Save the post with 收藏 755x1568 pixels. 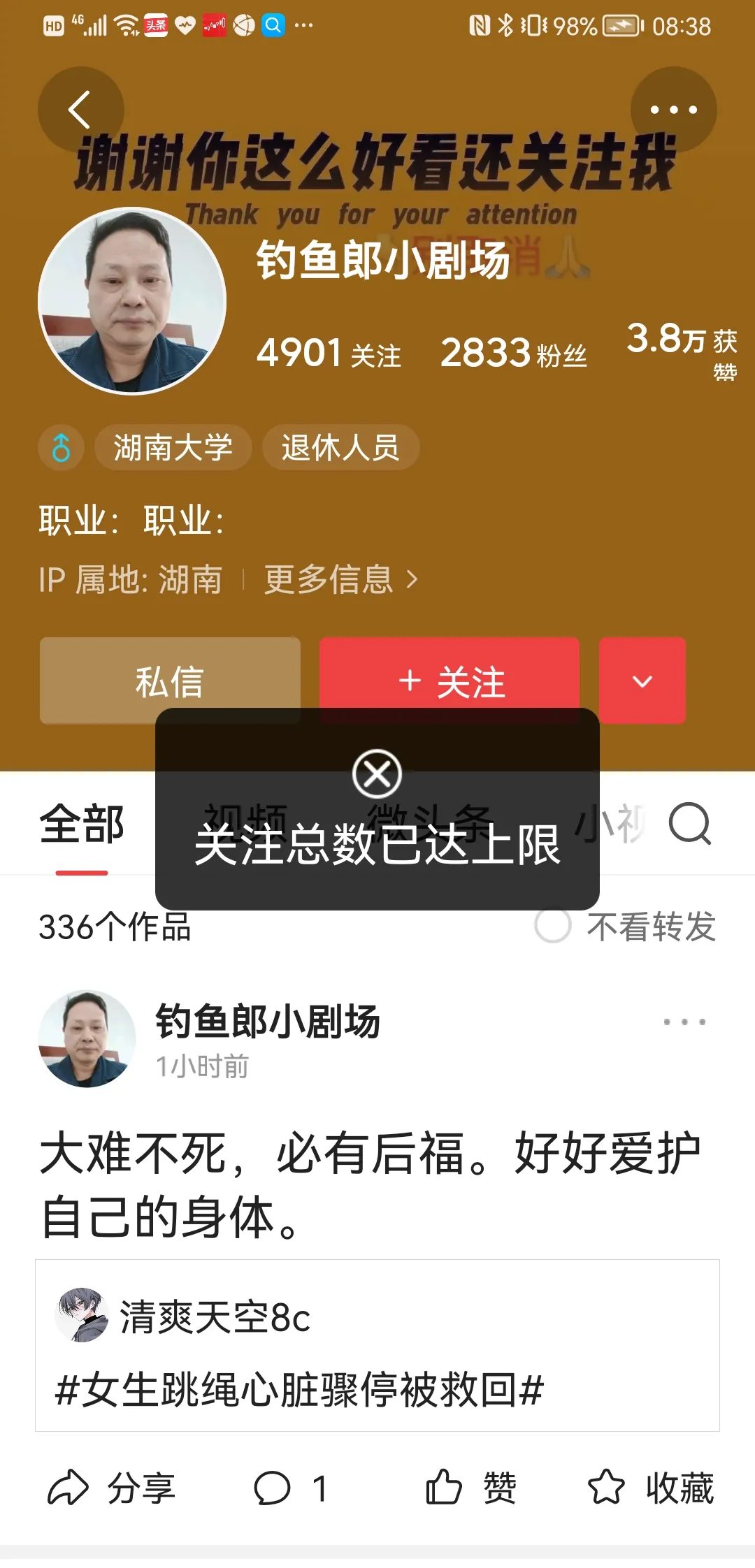[x=650, y=1488]
